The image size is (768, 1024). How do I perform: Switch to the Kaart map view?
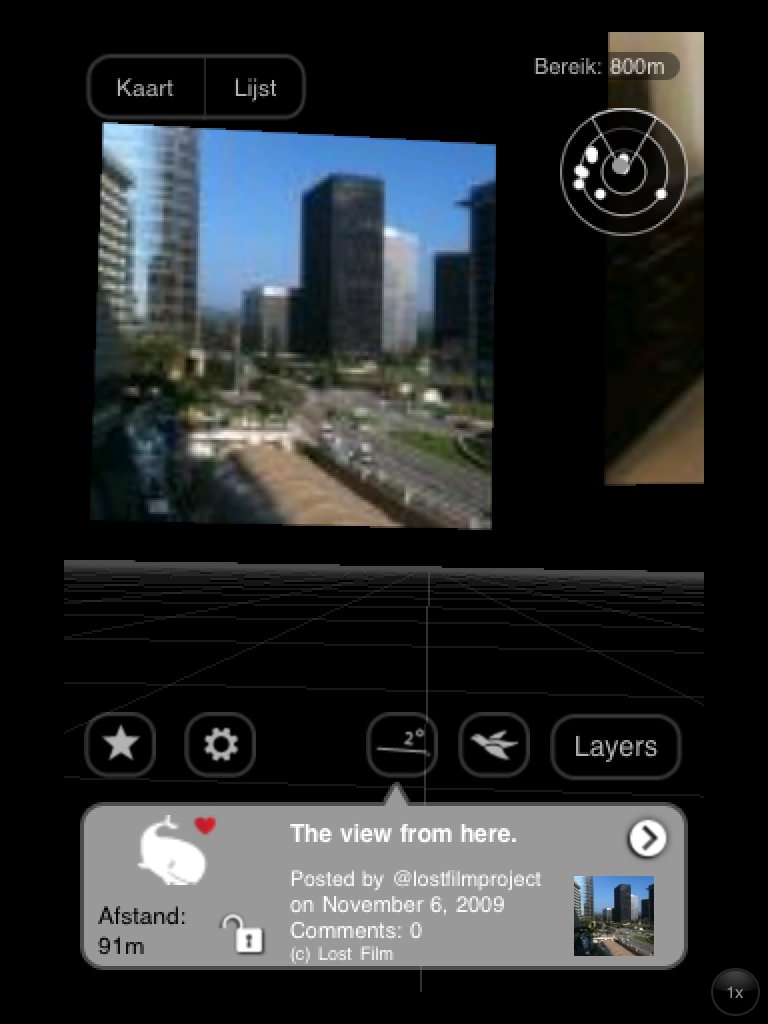[x=145, y=88]
